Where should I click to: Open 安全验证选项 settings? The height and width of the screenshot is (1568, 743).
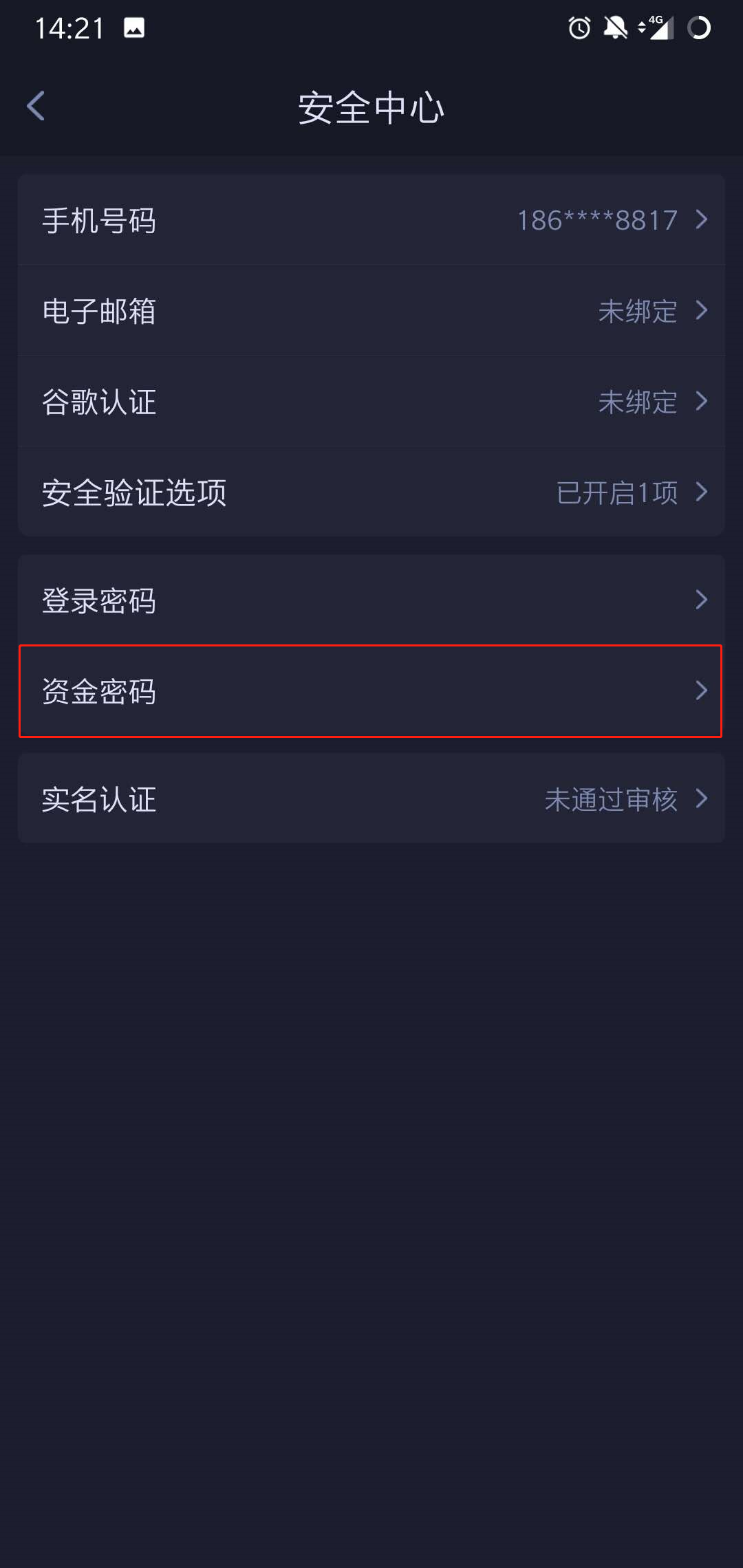371,492
